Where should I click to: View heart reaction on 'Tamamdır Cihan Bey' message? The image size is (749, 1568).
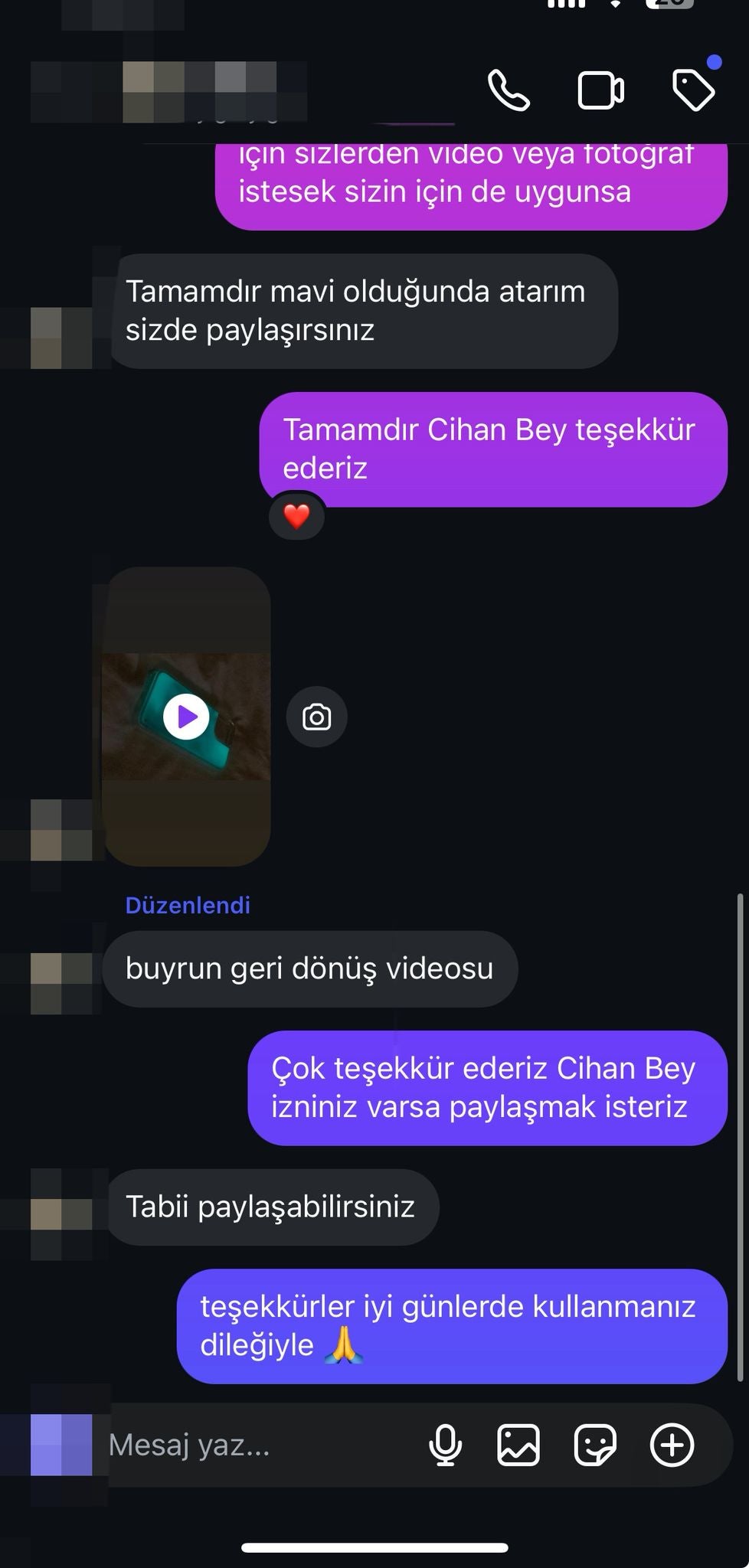(296, 517)
